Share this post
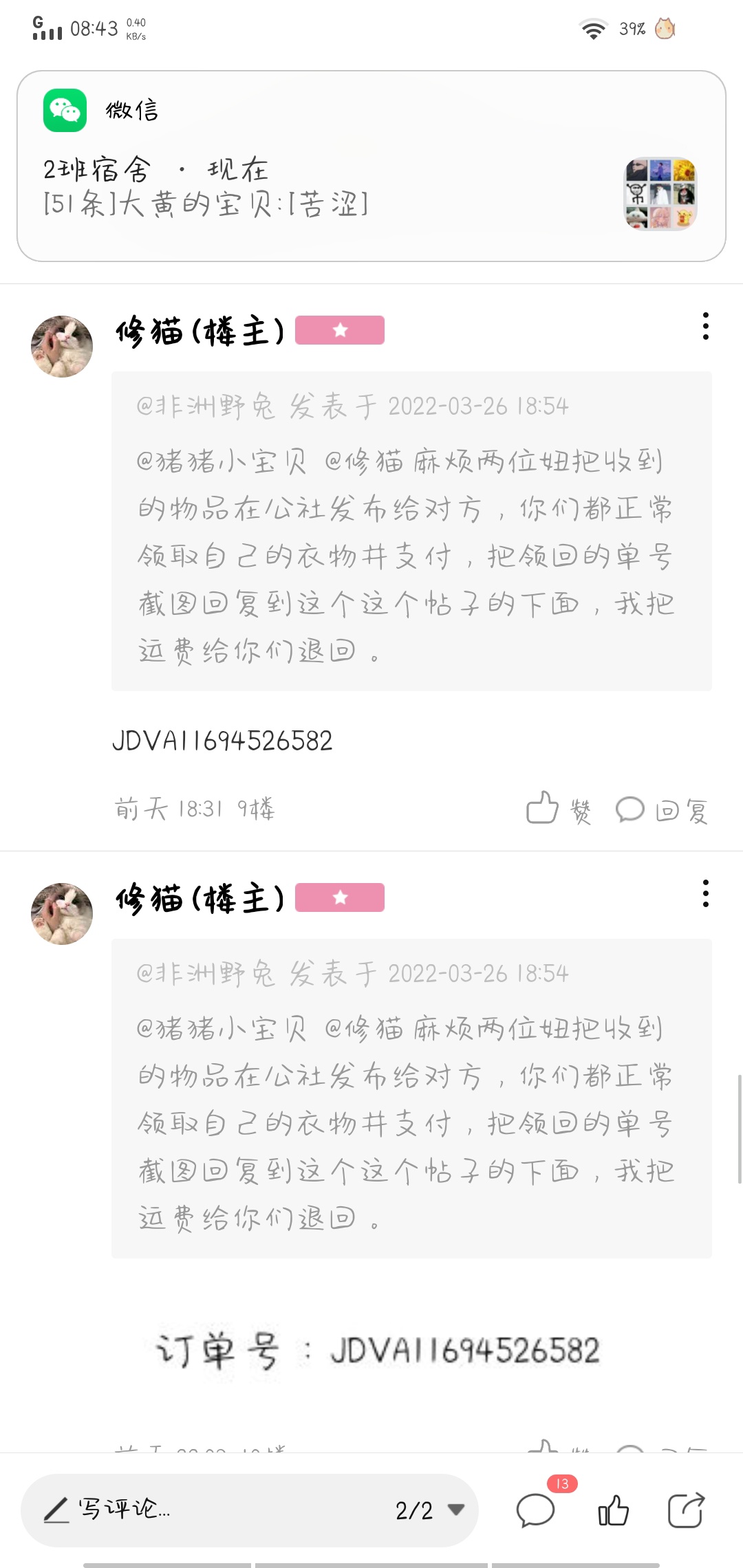This screenshot has height=1568, width=743. click(x=686, y=1510)
